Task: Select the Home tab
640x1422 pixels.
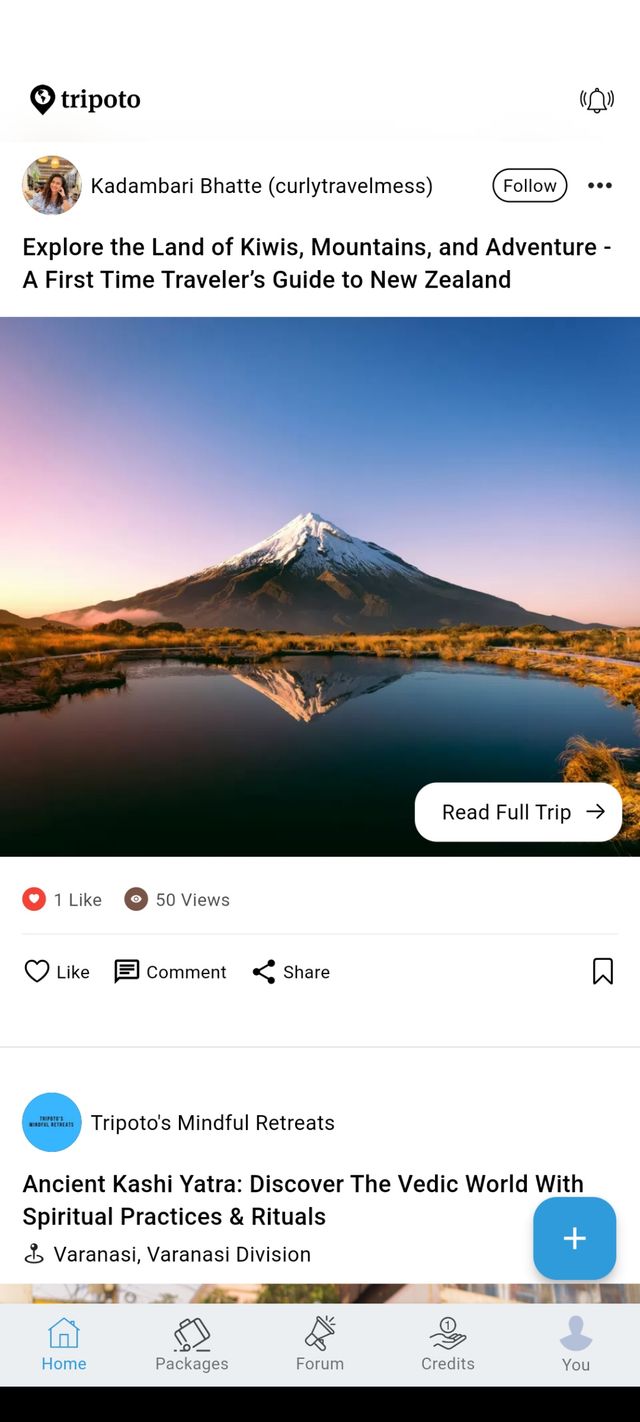Action: pos(64,1345)
